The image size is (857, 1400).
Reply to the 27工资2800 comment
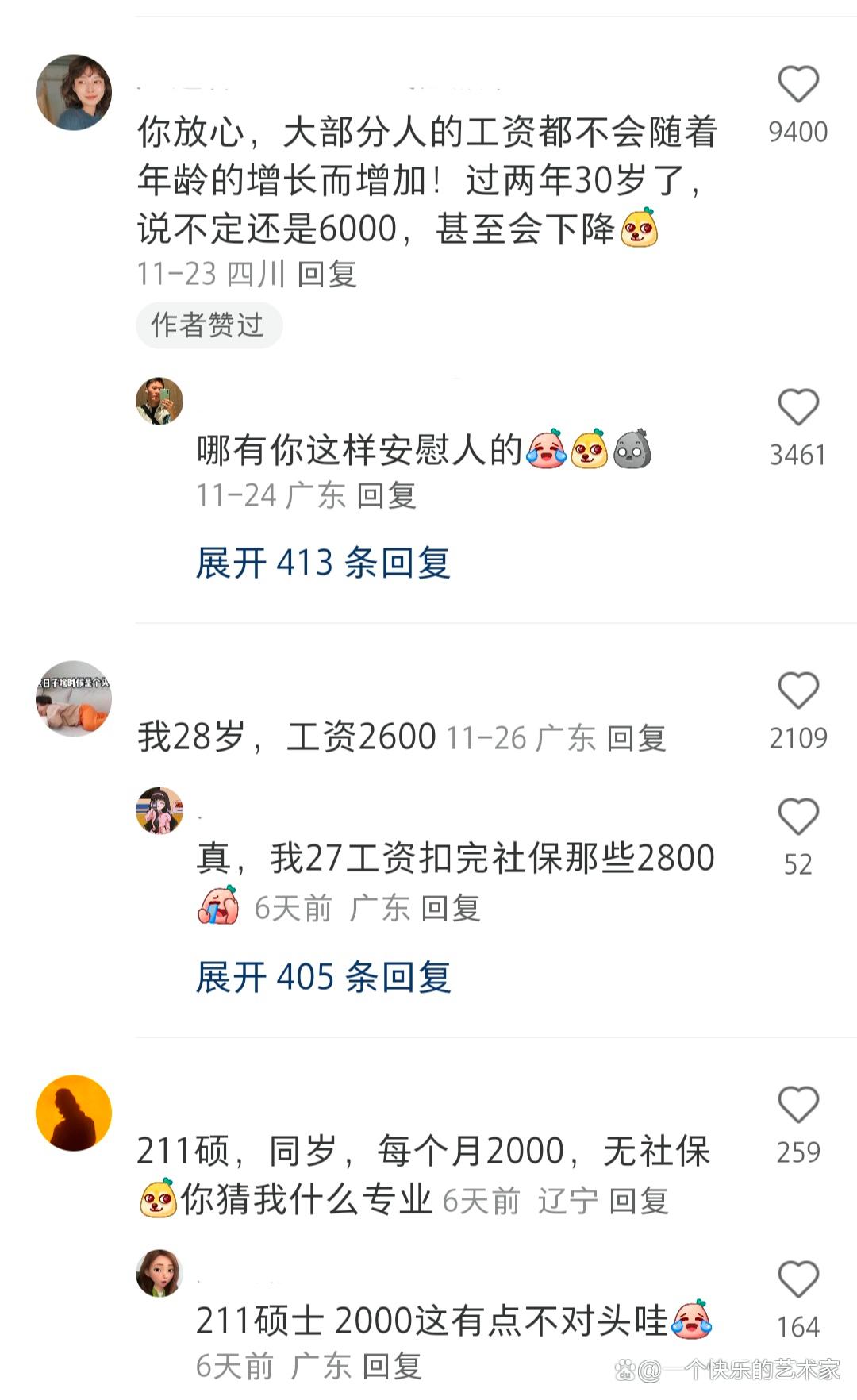(x=450, y=909)
